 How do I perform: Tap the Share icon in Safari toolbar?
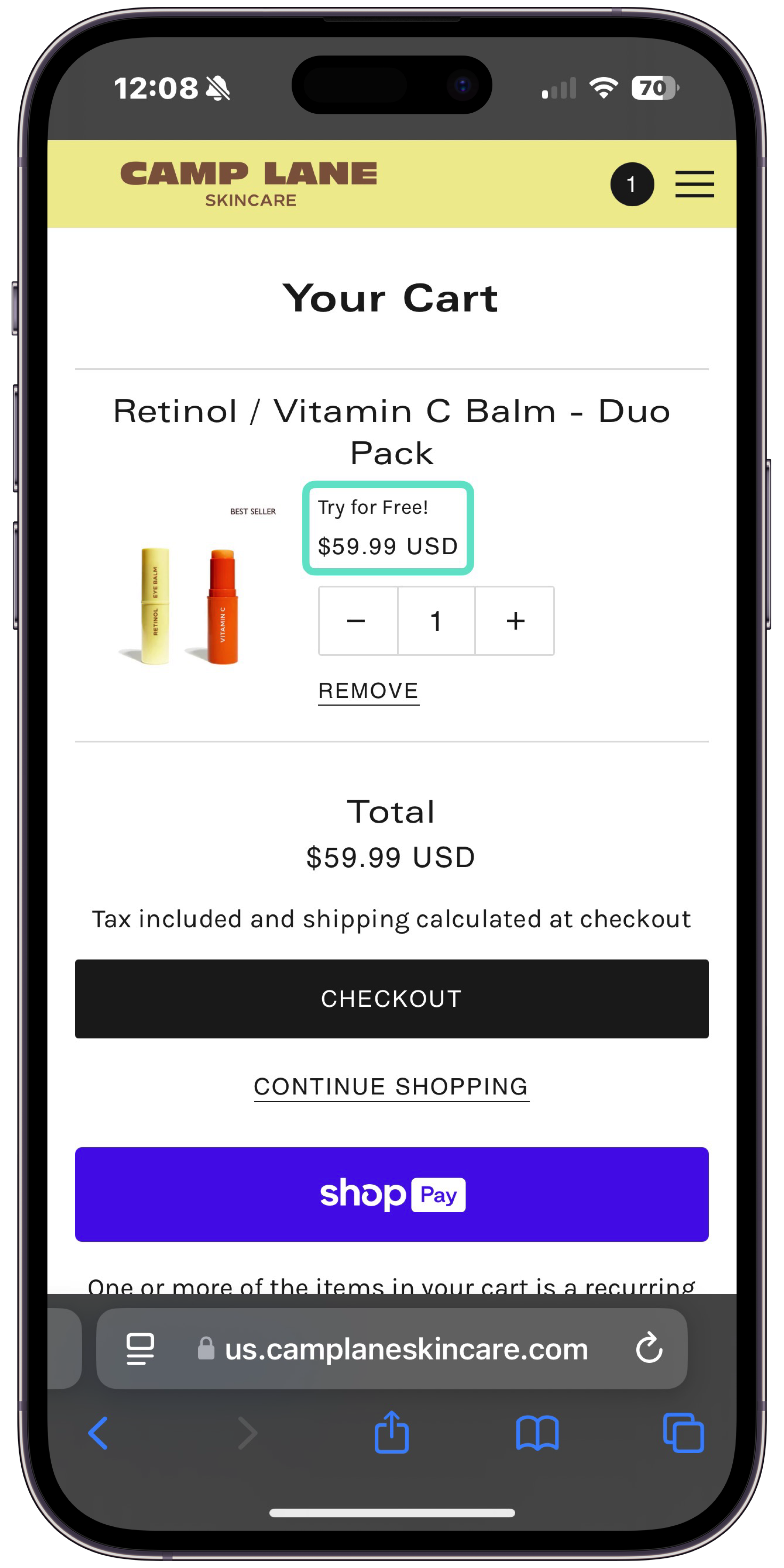click(x=392, y=1432)
